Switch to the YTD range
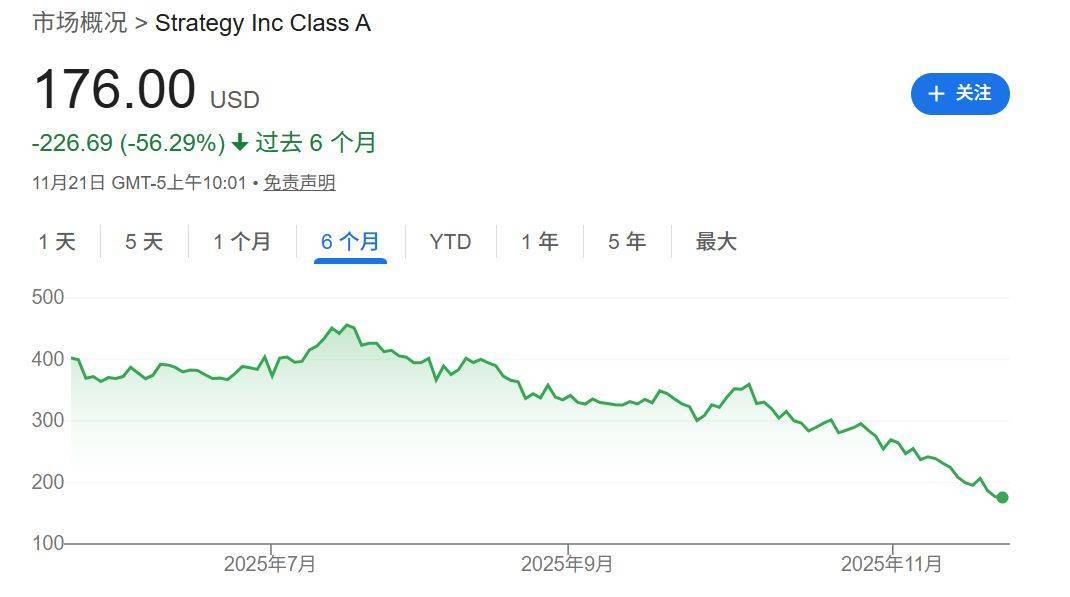 (x=450, y=242)
